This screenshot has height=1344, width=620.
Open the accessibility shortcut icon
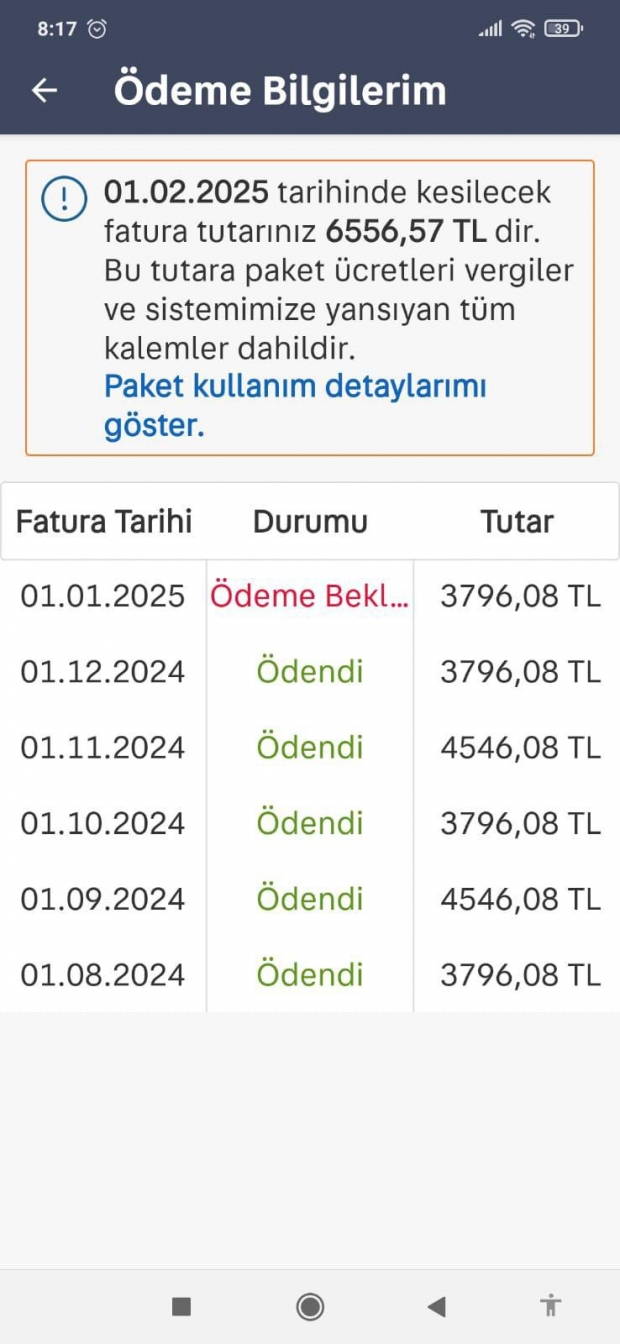(550, 1305)
